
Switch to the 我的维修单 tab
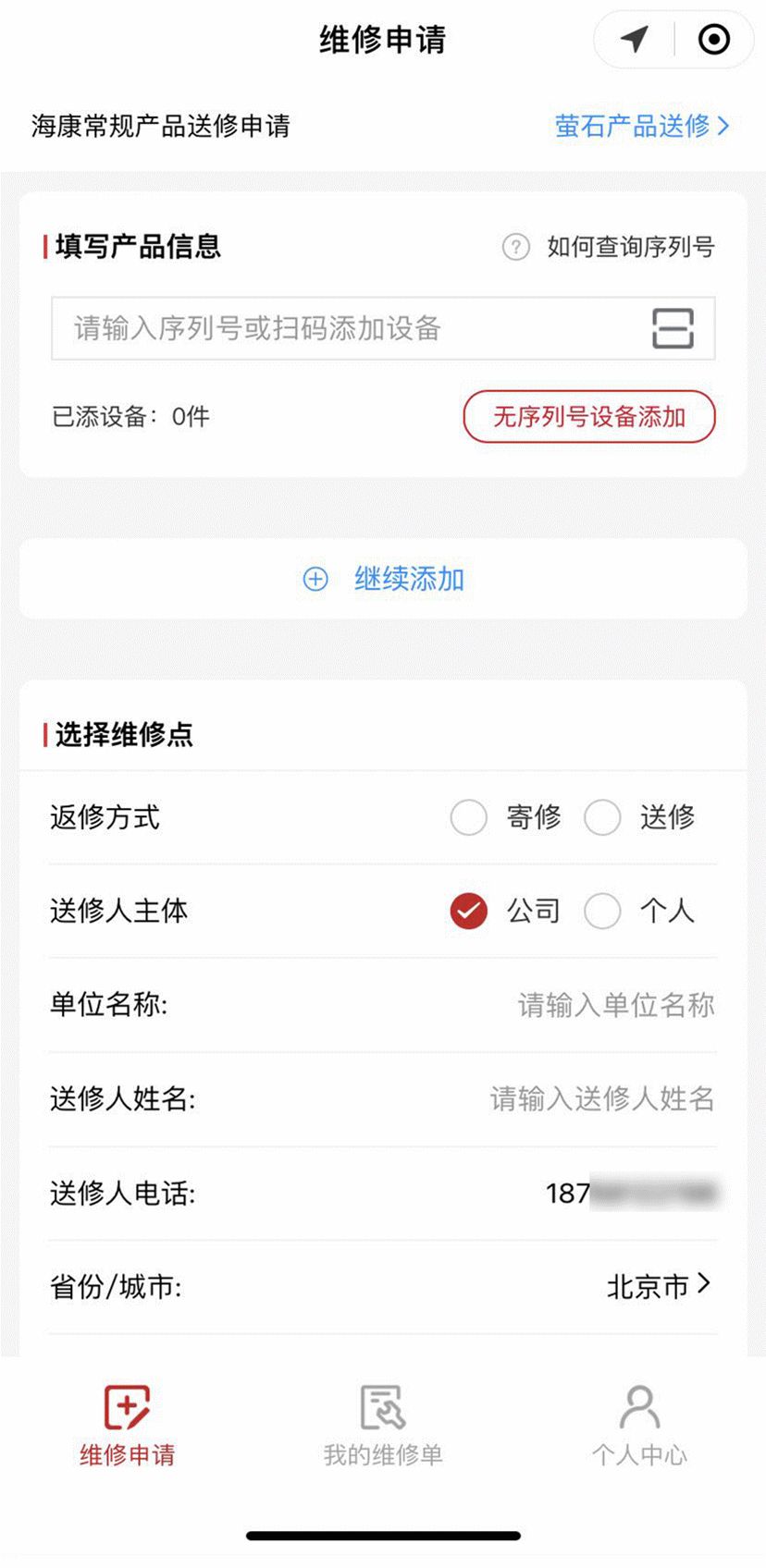pyautogui.click(x=382, y=1428)
